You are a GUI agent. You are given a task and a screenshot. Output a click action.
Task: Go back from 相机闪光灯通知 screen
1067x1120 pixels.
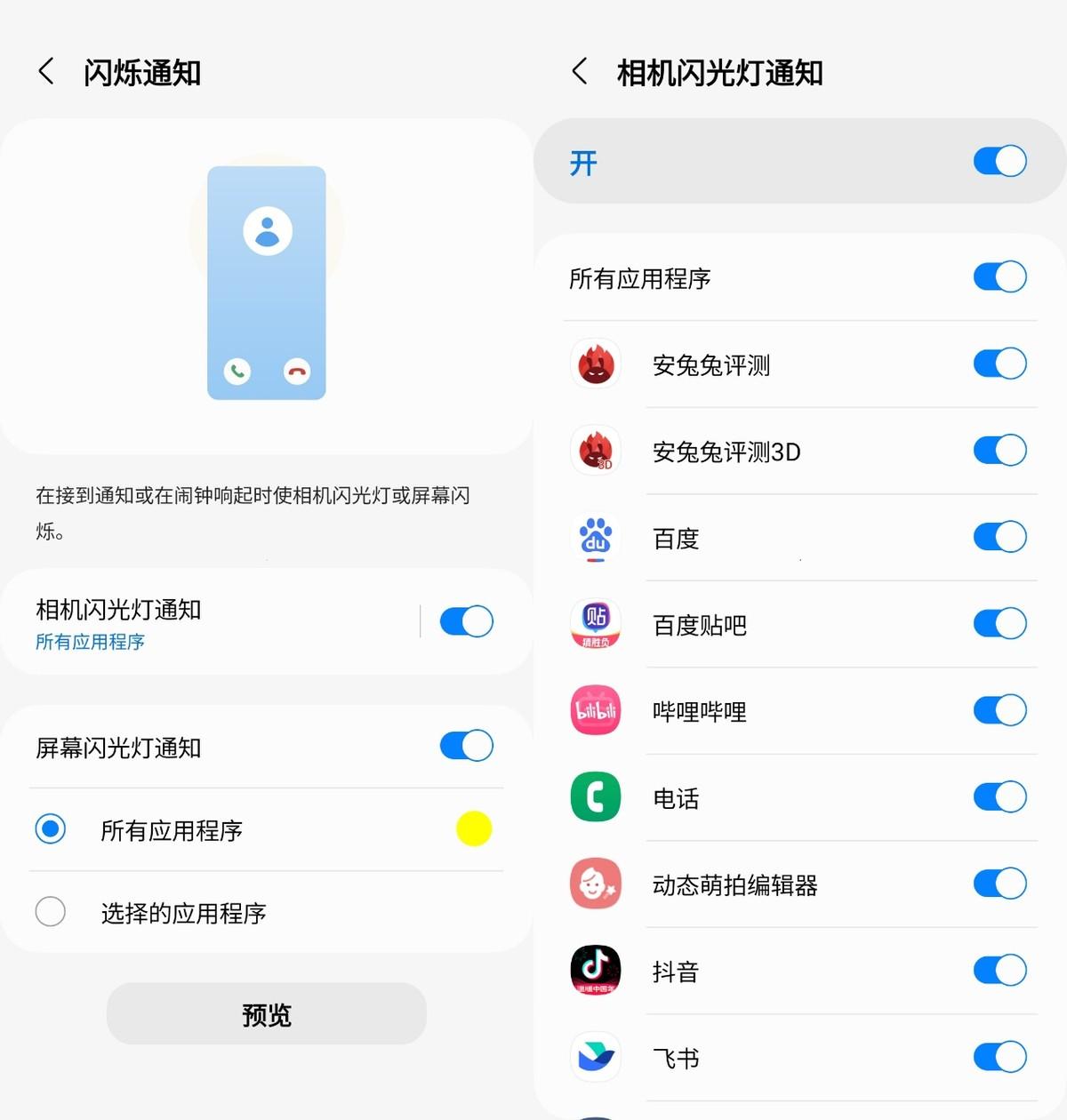pos(580,71)
